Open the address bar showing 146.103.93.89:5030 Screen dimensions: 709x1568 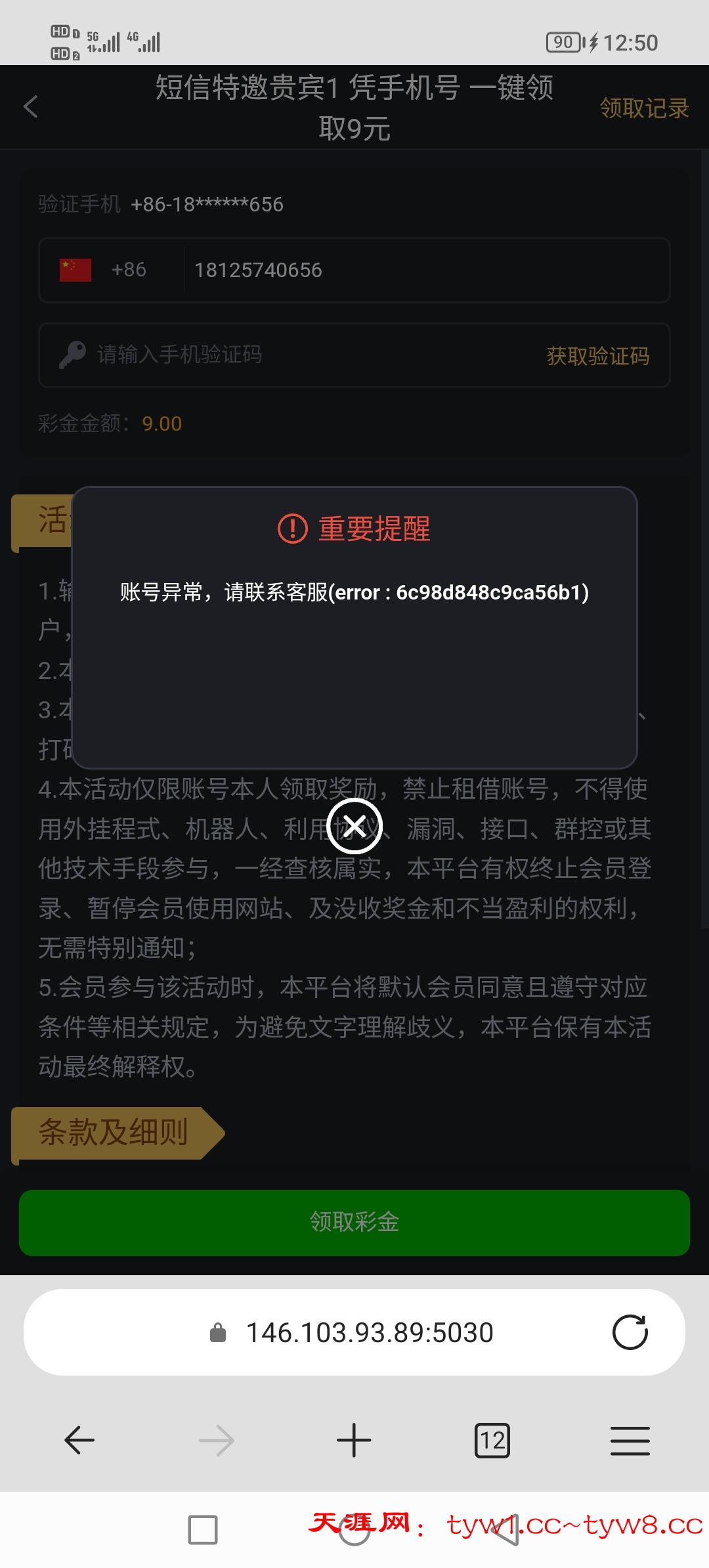pyautogui.click(x=368, y=1332)
